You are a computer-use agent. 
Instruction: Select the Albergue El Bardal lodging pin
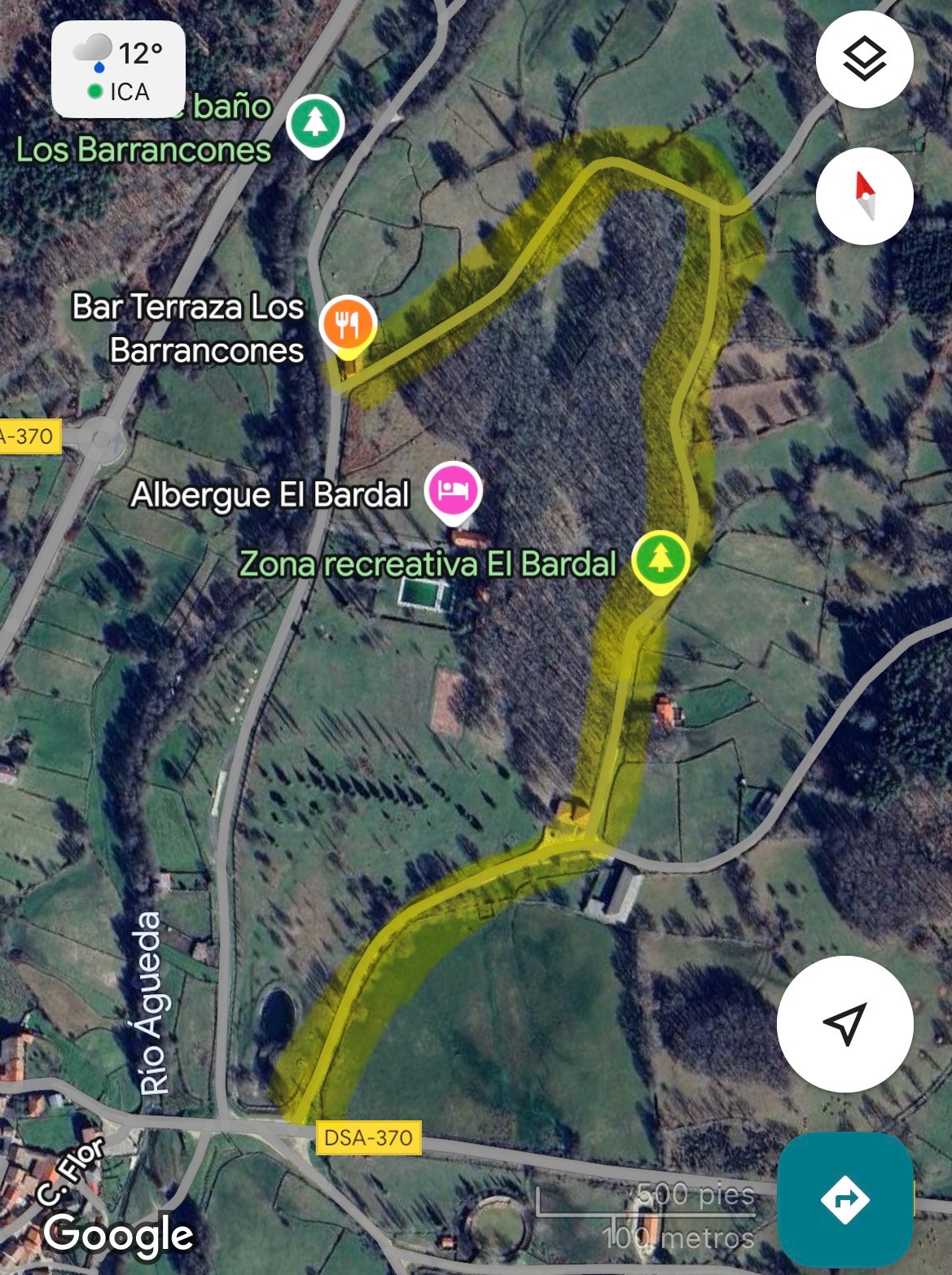pos(454,490)
